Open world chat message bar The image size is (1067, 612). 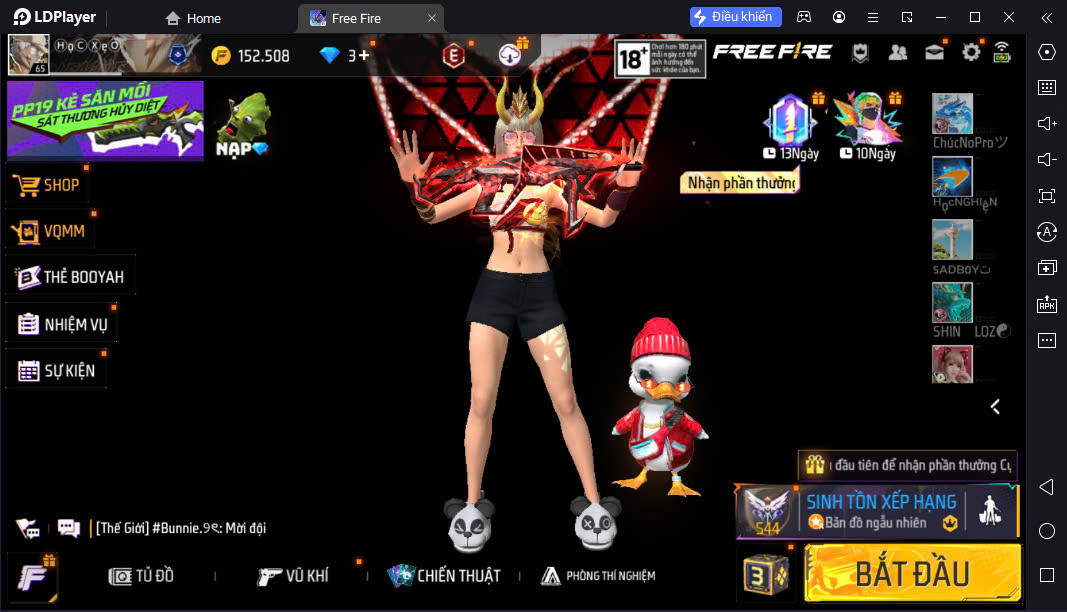point(180,528)
